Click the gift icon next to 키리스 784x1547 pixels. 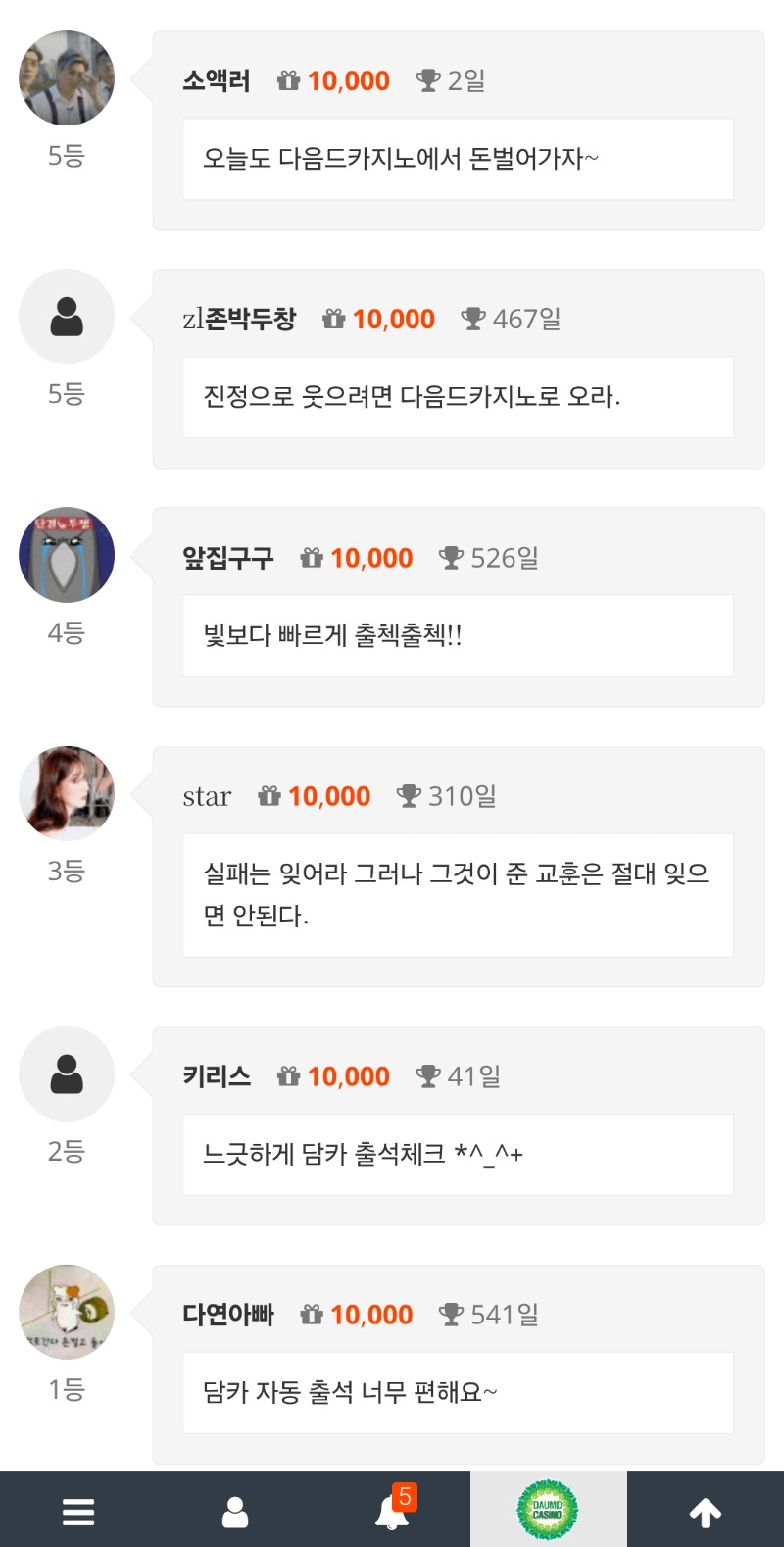pyautogui.click(x=287, y=1075)
